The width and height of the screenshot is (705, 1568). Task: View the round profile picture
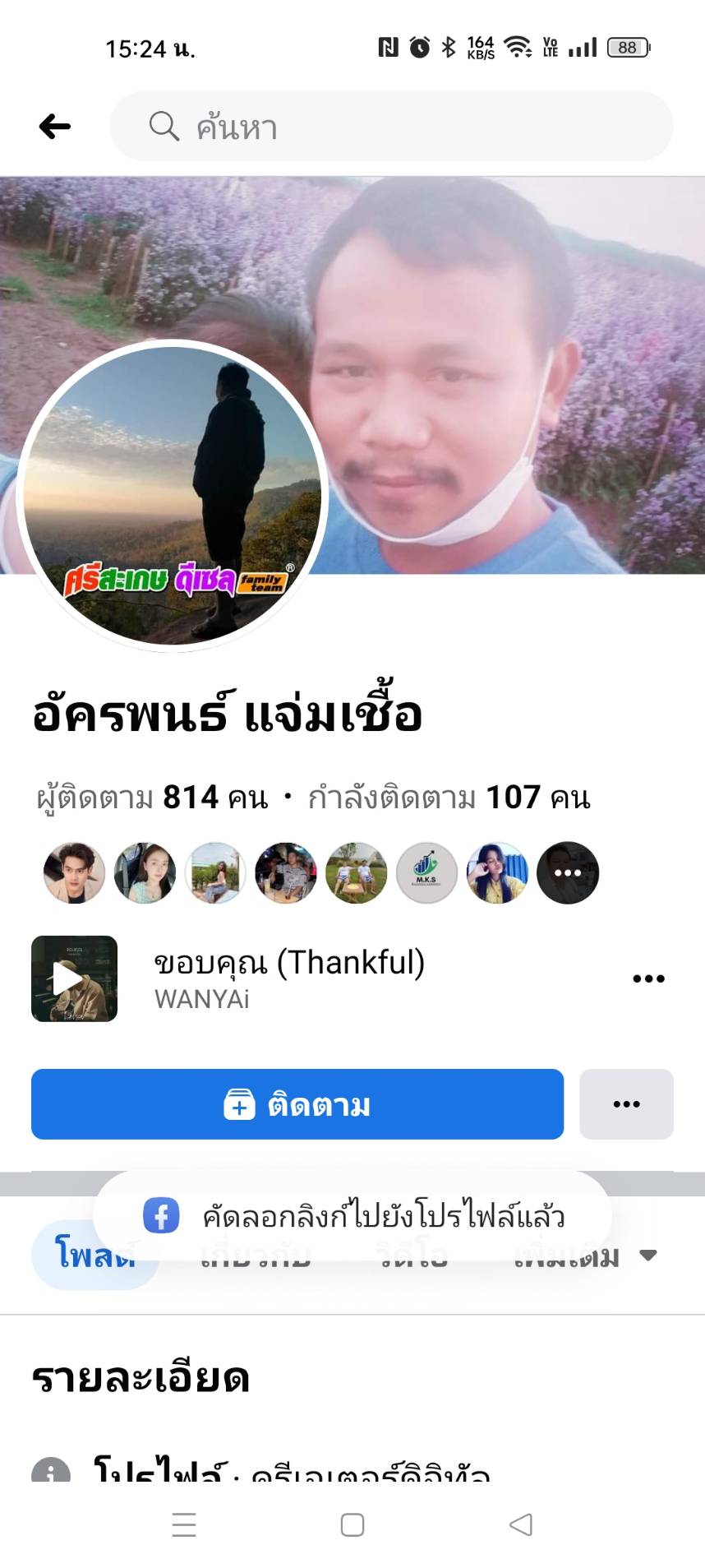pyautogui.click(x=172, y=496)
